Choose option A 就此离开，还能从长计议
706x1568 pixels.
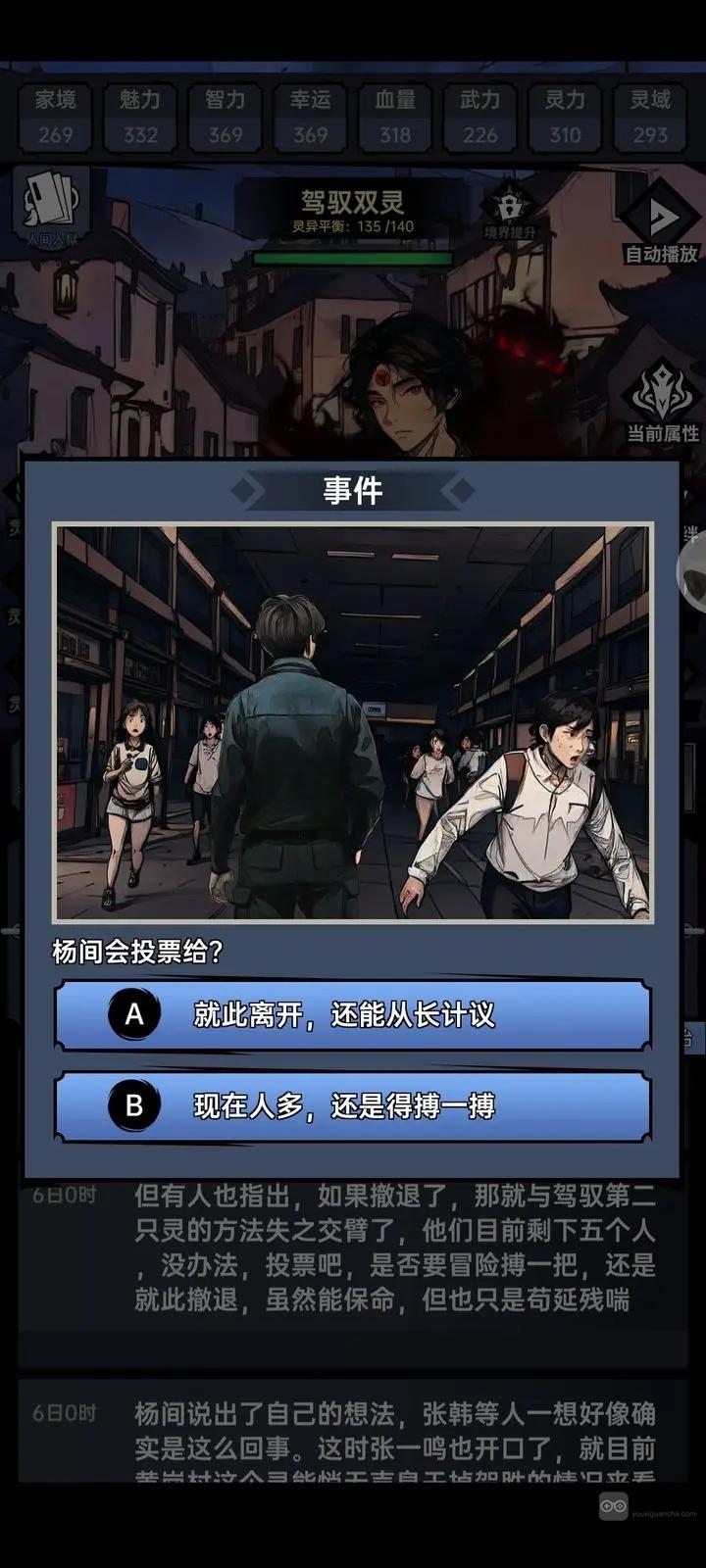point(352,1014)
